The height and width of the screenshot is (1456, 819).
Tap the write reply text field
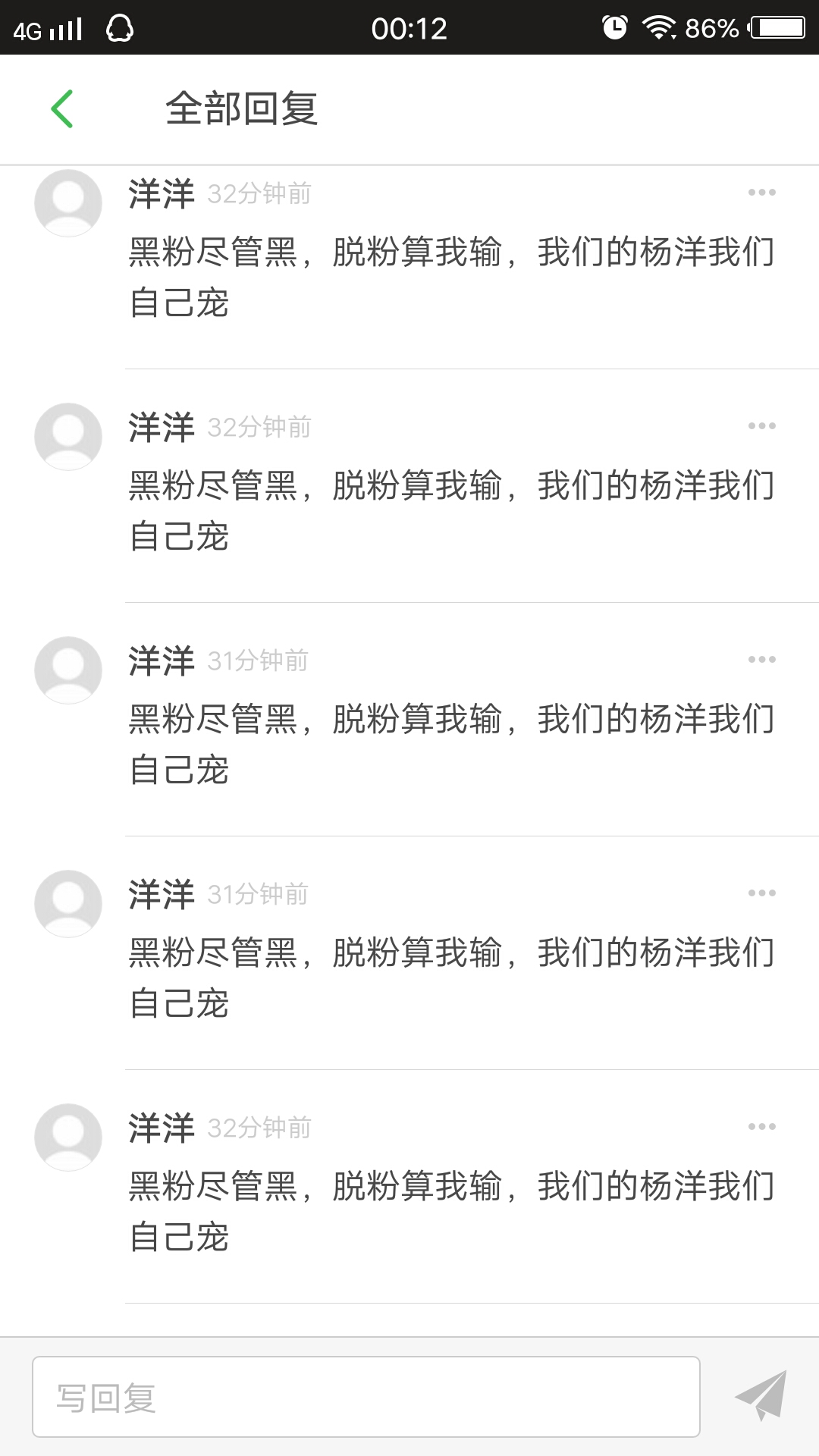[x=366, y=1397]
